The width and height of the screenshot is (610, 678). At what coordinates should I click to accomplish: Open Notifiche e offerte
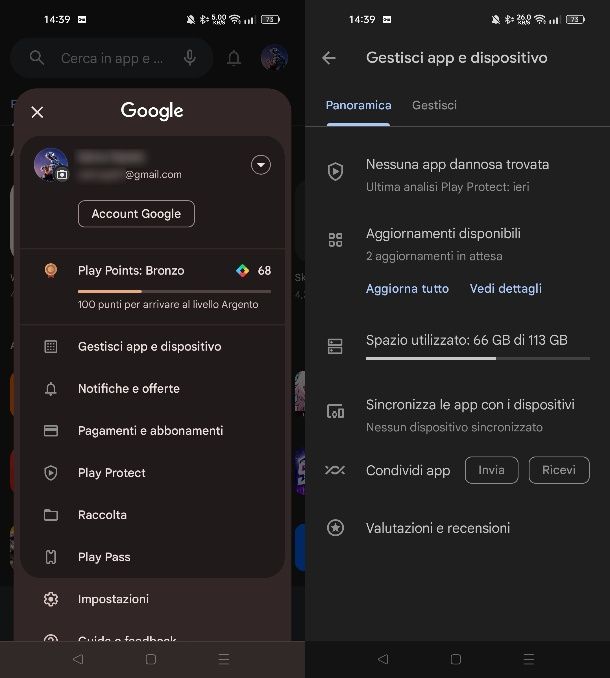129,388
